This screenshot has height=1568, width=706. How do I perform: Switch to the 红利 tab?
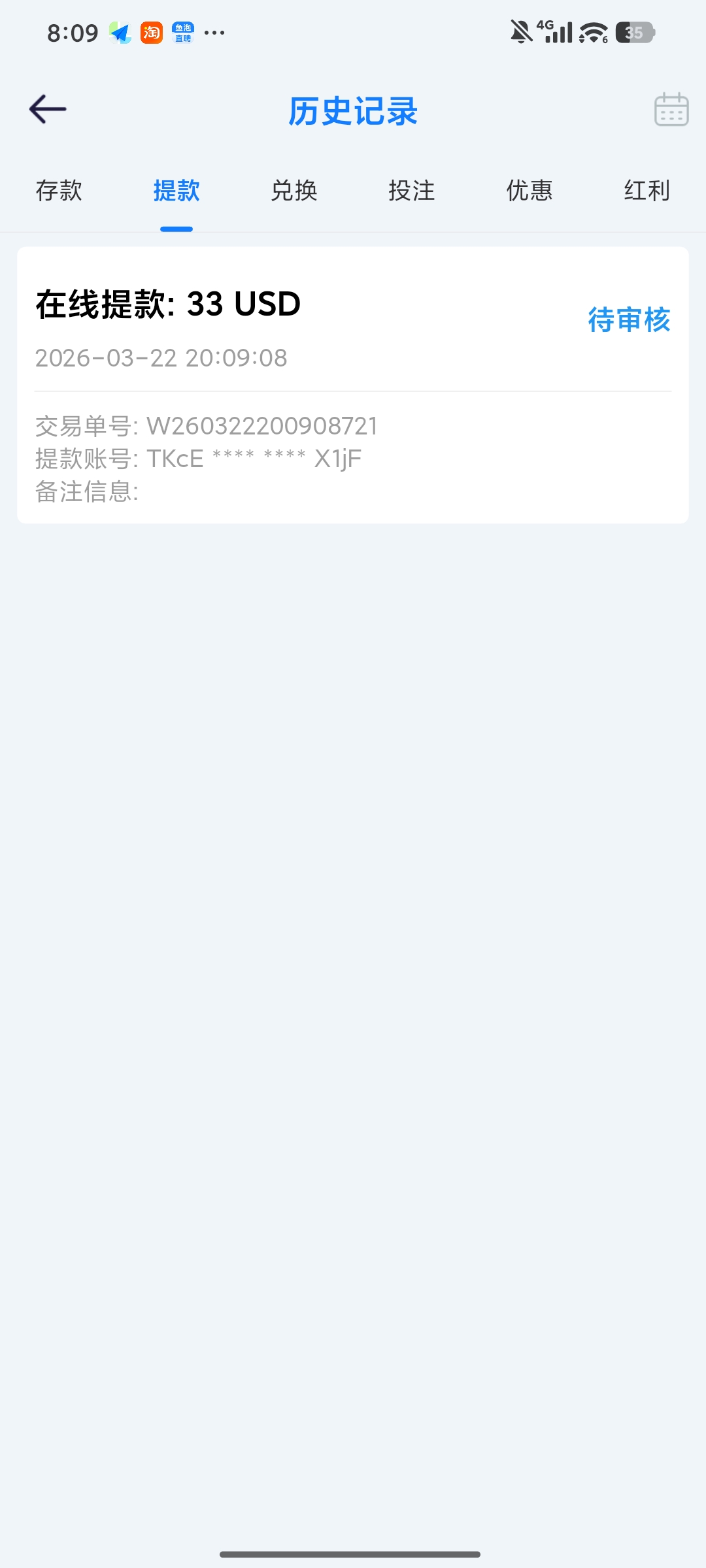[x=647, y=191]
